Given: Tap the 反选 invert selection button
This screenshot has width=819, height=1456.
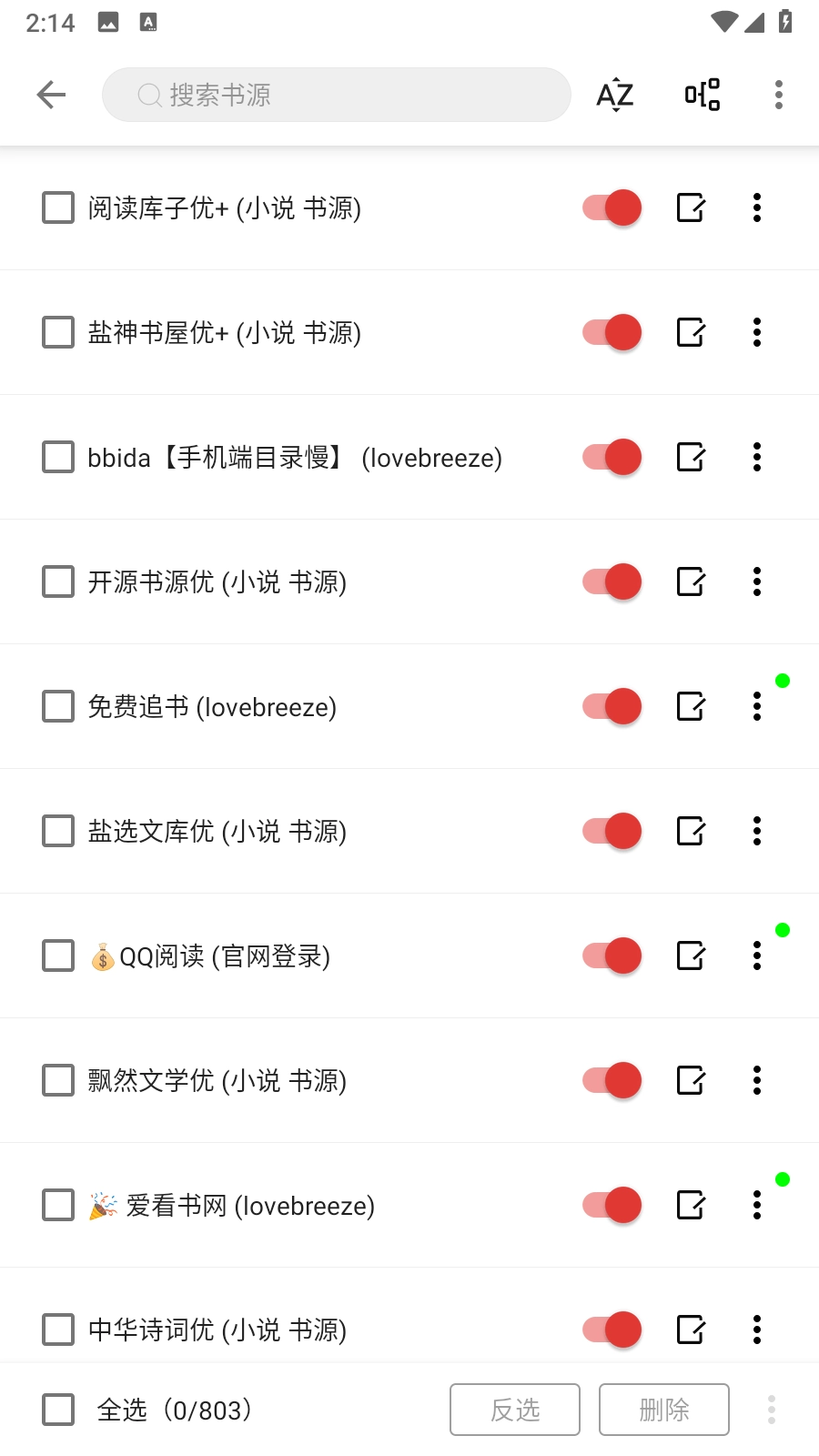Looking at the screenshot, I should (514, 1409).
